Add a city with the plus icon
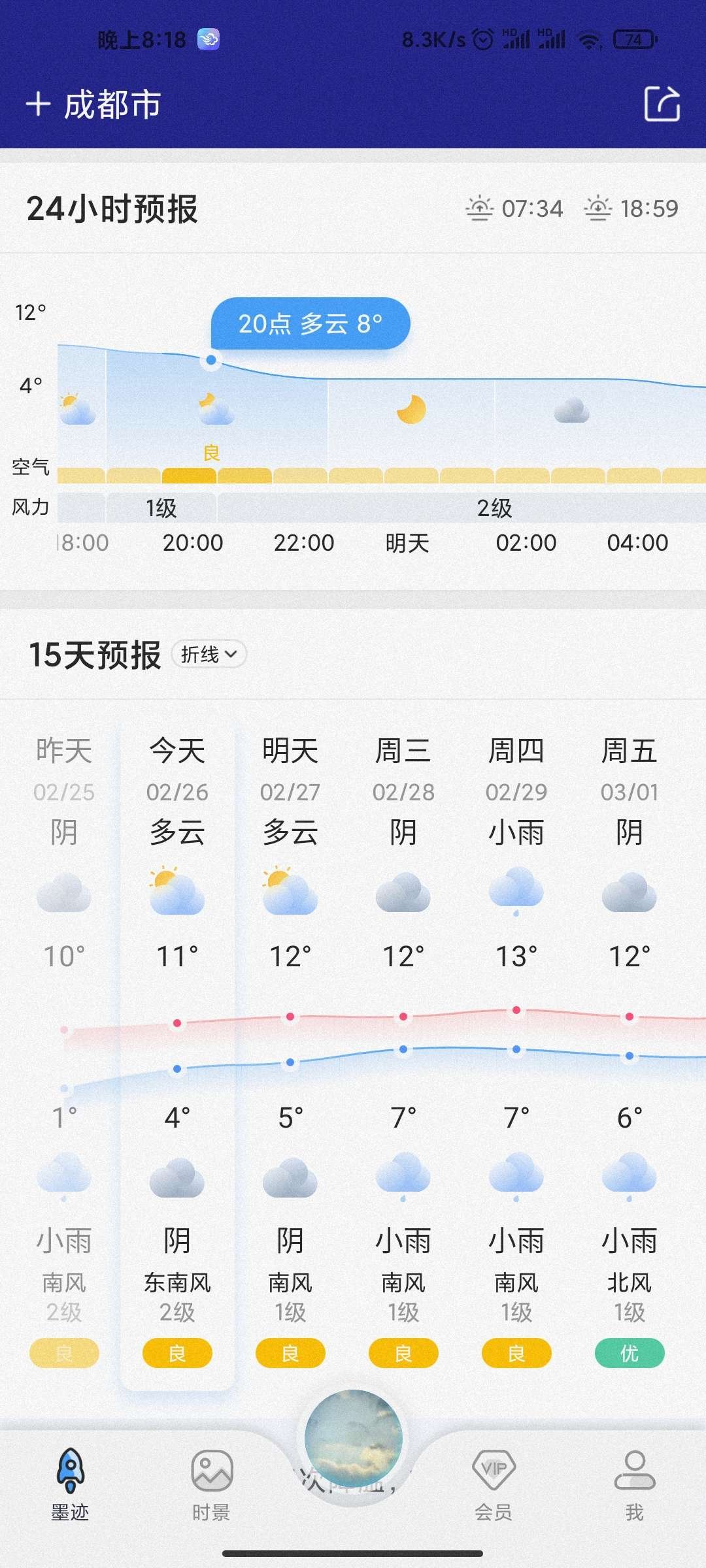This screenshot has height=1568, width=706. 38,104
